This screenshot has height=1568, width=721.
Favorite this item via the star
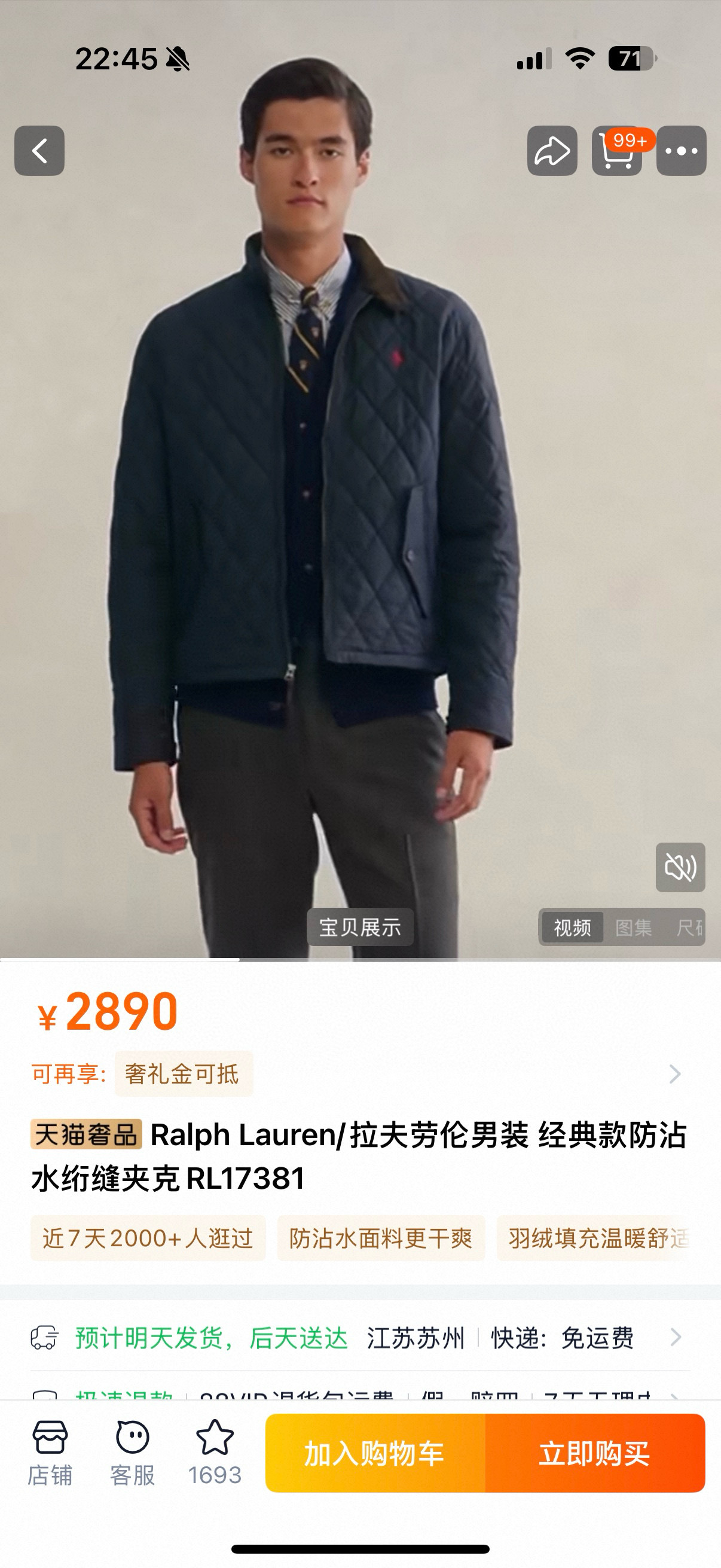click(215, 1453)
